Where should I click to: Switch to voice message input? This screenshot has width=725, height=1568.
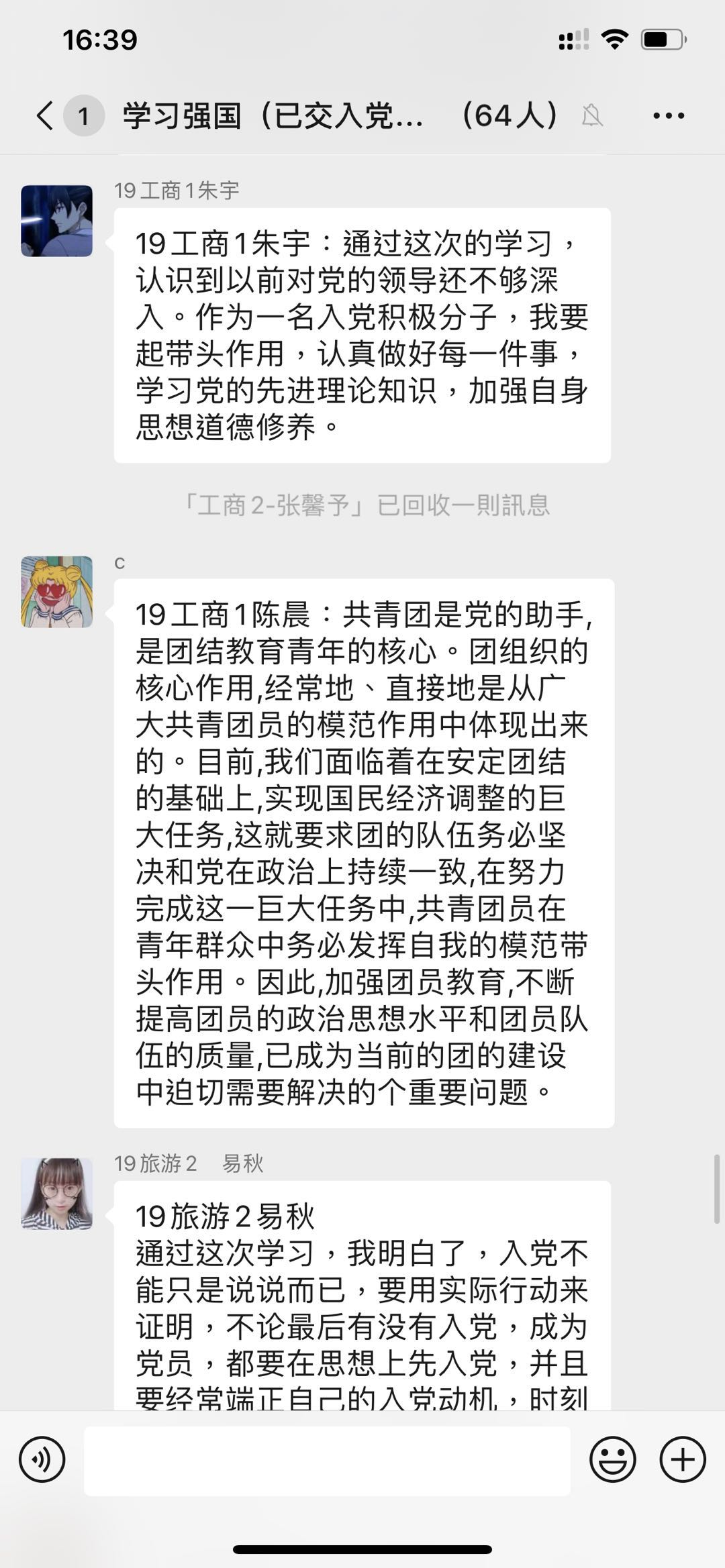click(42, 1459)
